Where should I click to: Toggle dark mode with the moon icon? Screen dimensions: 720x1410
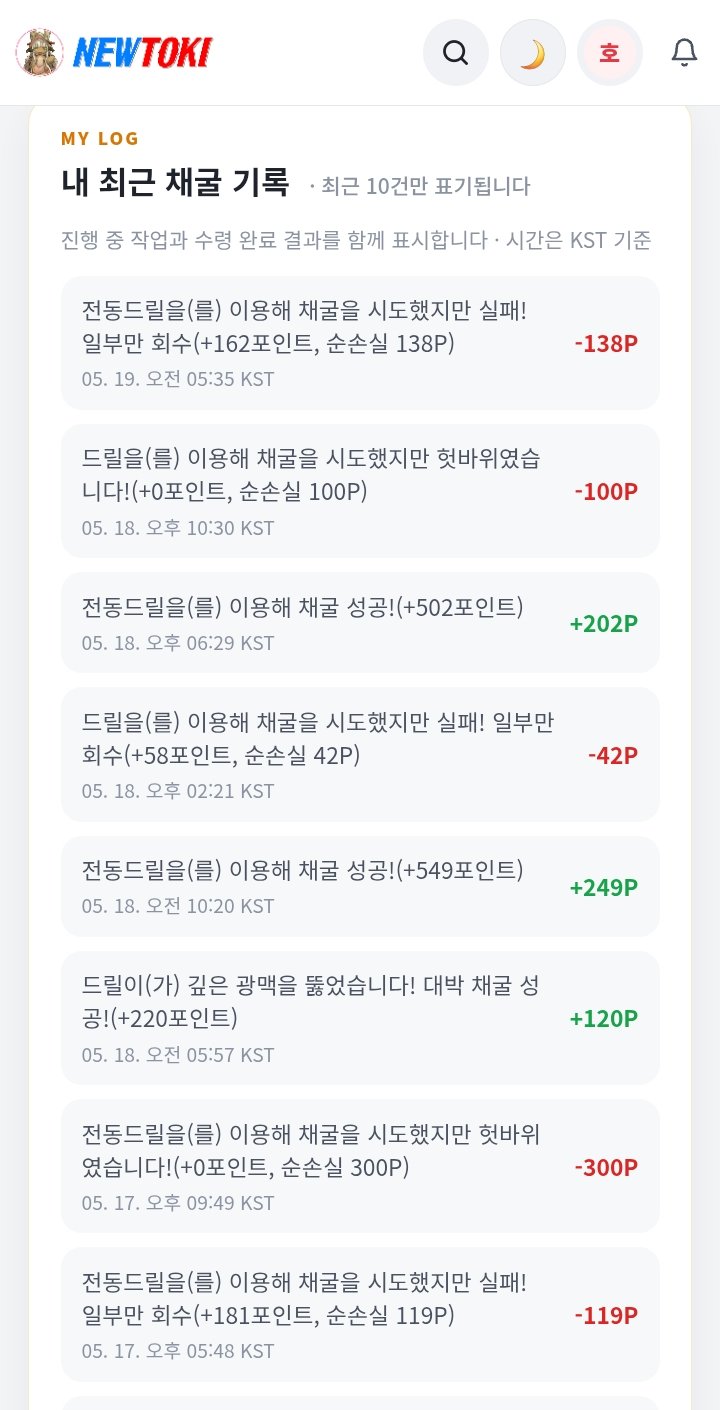coord(533,52)
